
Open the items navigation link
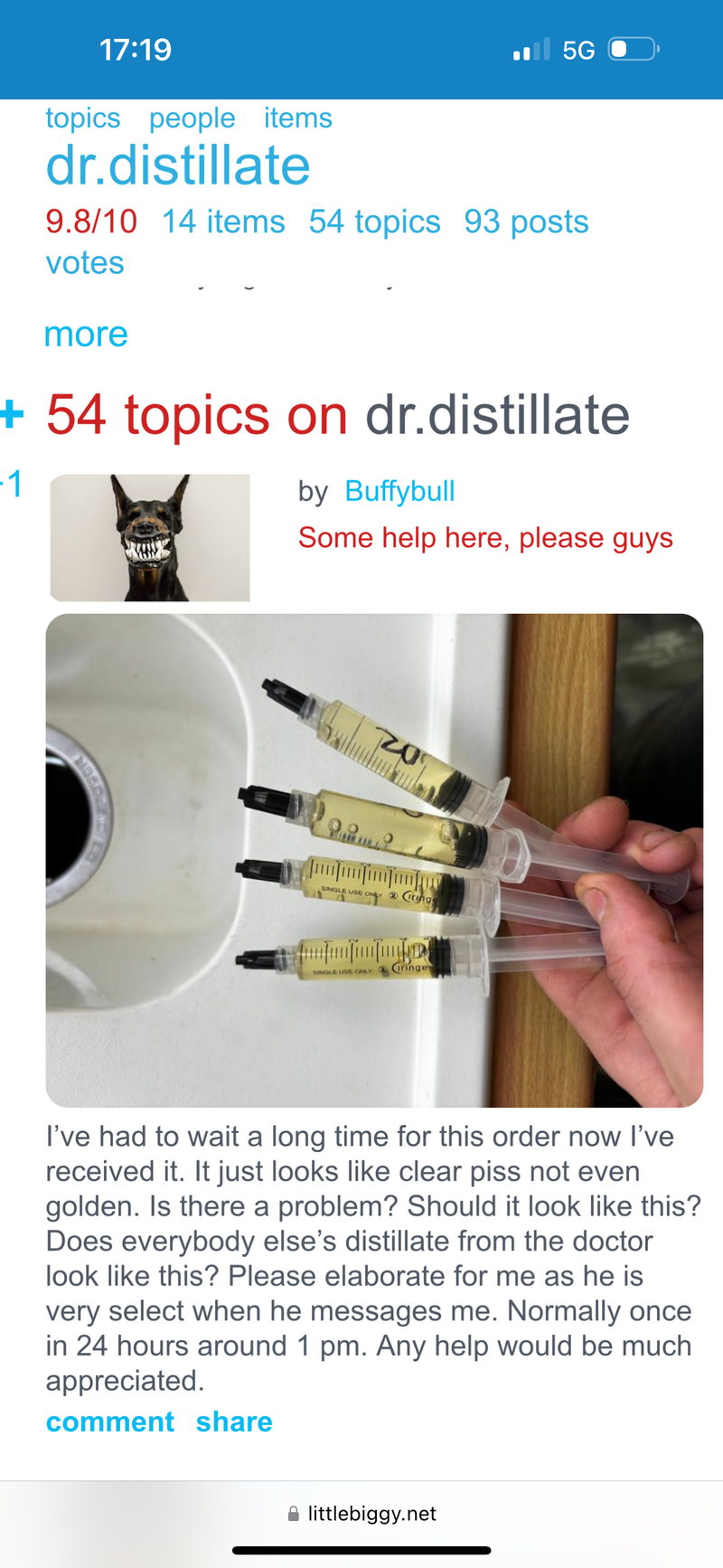tap(297, 118)
